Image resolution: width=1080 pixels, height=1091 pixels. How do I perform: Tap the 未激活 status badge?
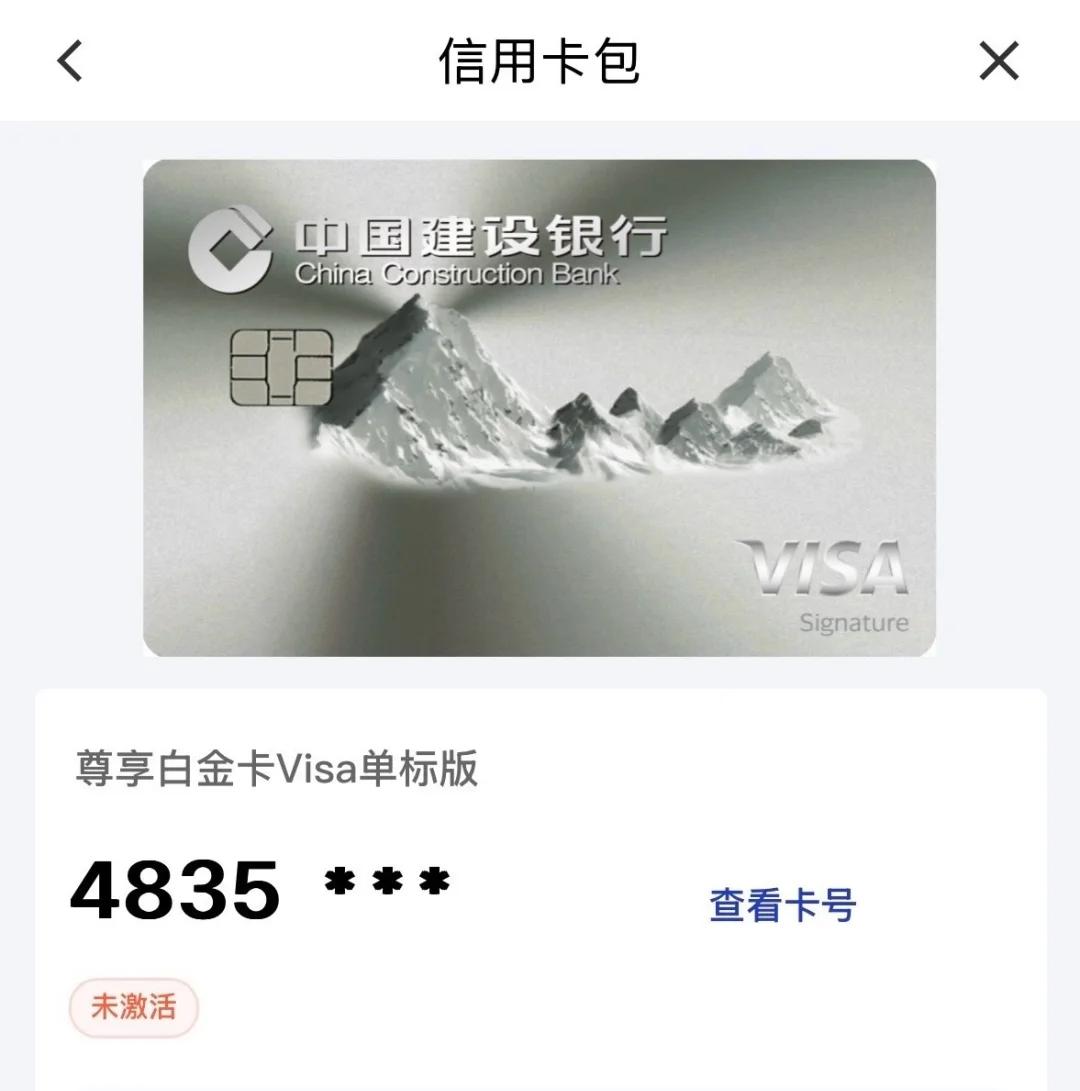click(x=133, y=1008)
